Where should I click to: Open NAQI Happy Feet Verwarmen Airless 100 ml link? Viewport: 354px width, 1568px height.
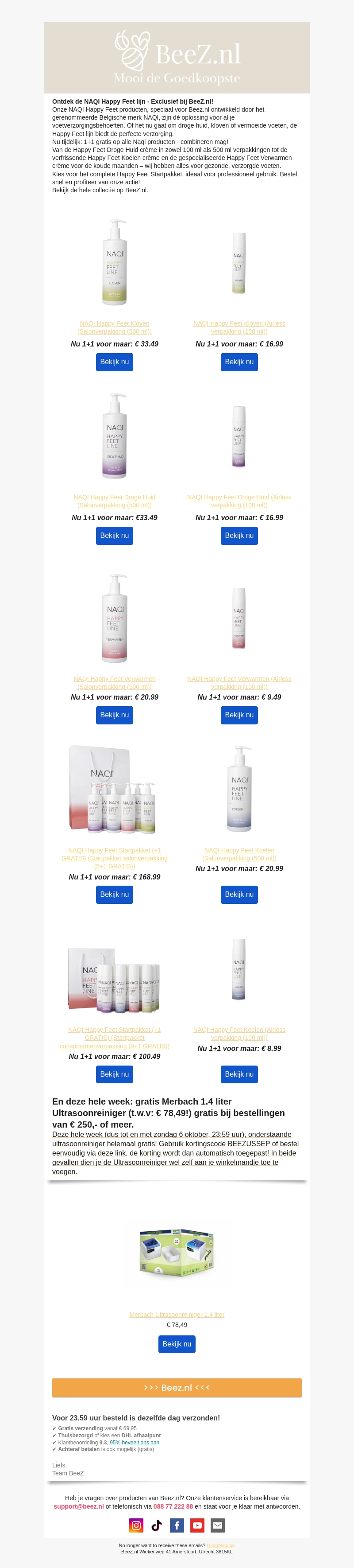tap(239, 682)
